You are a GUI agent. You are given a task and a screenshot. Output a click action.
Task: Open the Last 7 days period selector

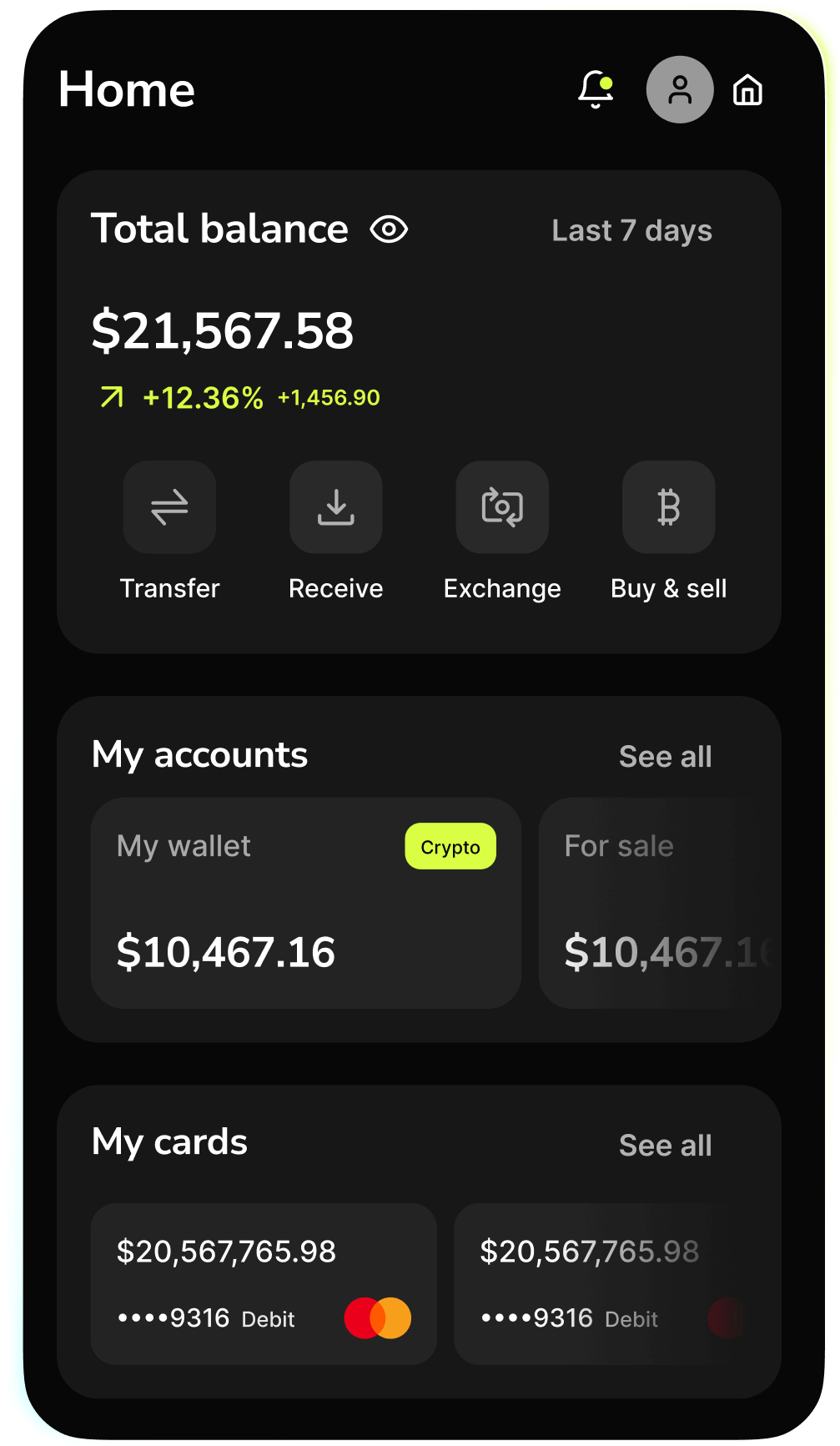pyautogui.click(x=631, y=230)
